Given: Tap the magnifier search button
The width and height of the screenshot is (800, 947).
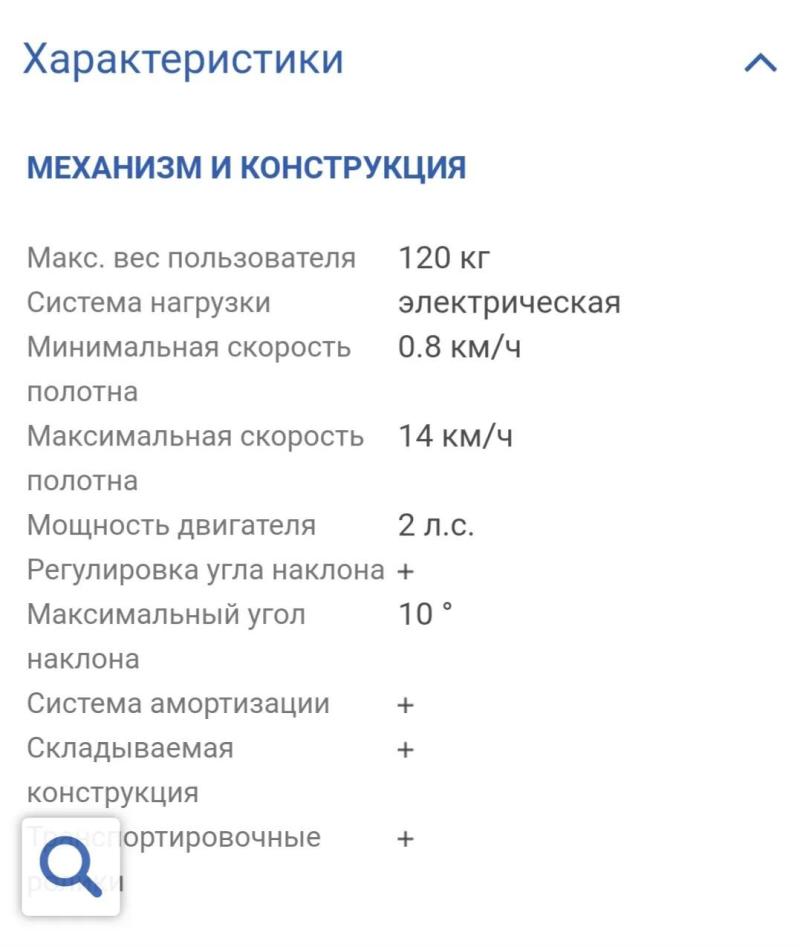Looking at the screenshot, I should point(71,867).
